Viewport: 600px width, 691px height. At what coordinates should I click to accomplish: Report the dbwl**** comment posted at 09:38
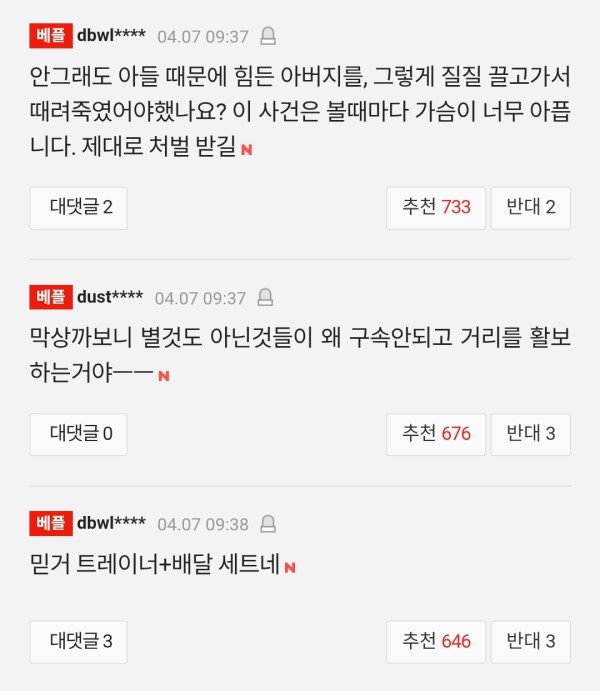pos(268,524)
